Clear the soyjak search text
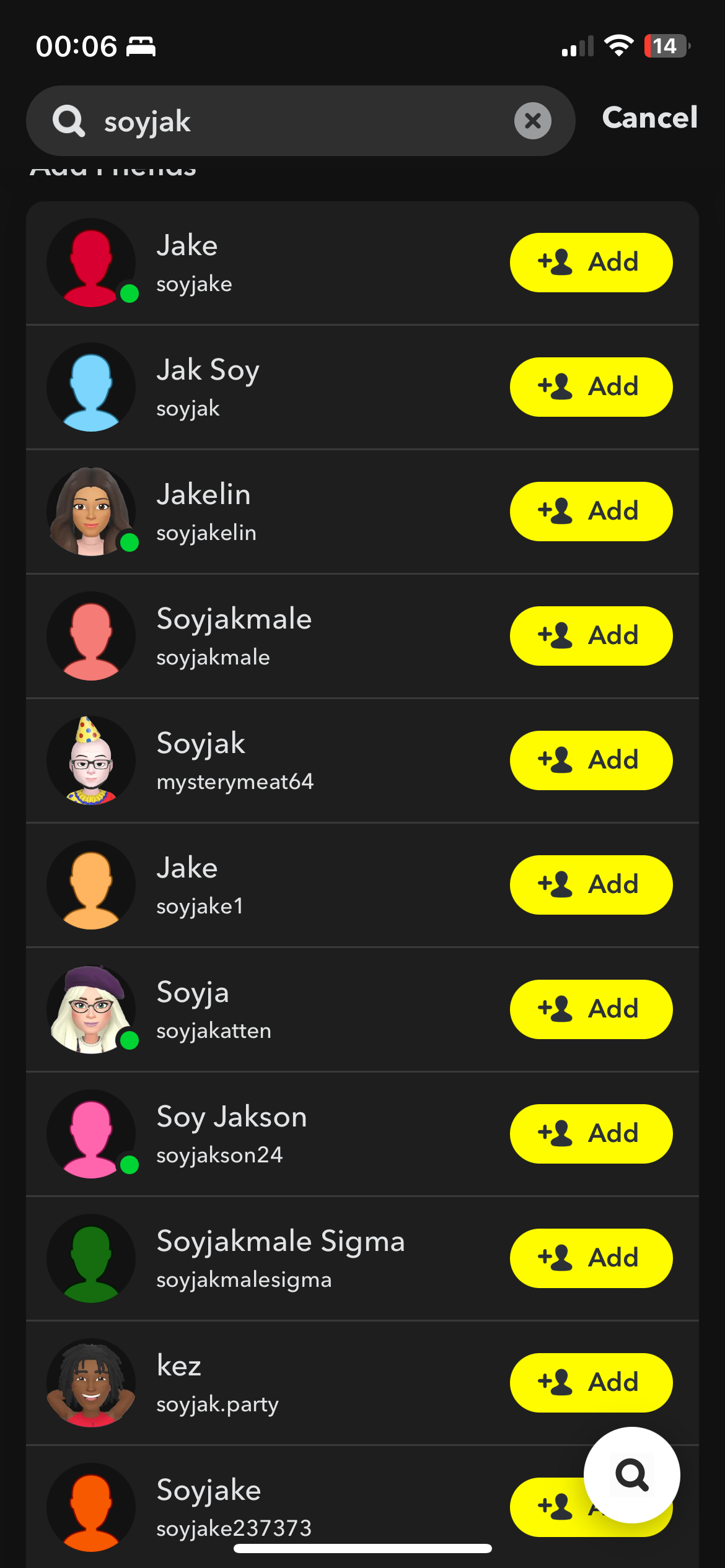 click(x=532, y=121)
